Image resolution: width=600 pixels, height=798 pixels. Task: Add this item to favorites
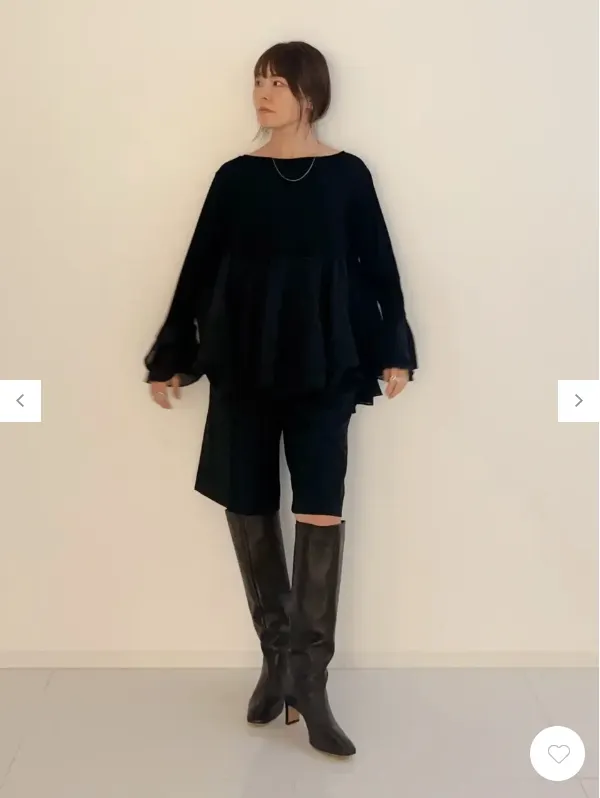[557, 754]
